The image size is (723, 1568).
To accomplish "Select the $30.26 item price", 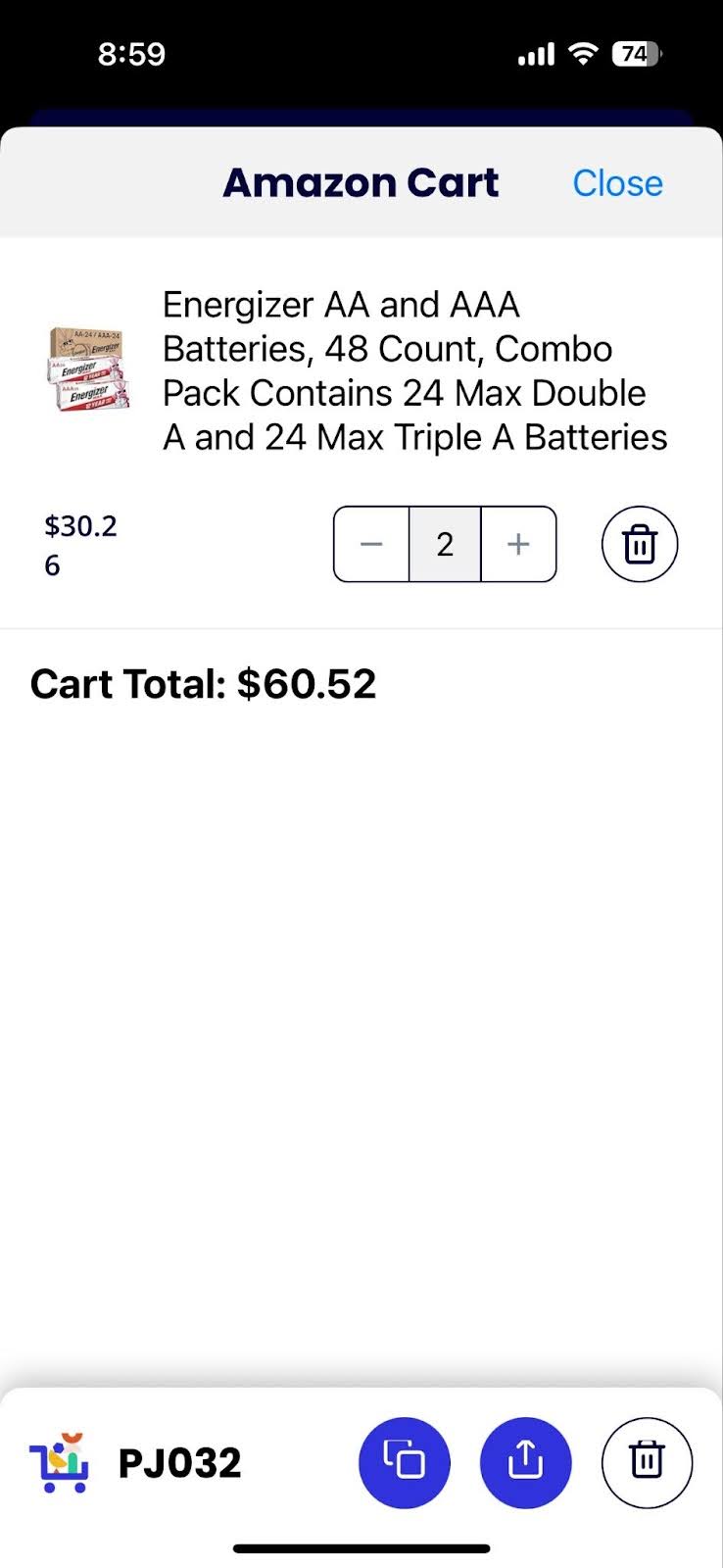I will point(80,544).
